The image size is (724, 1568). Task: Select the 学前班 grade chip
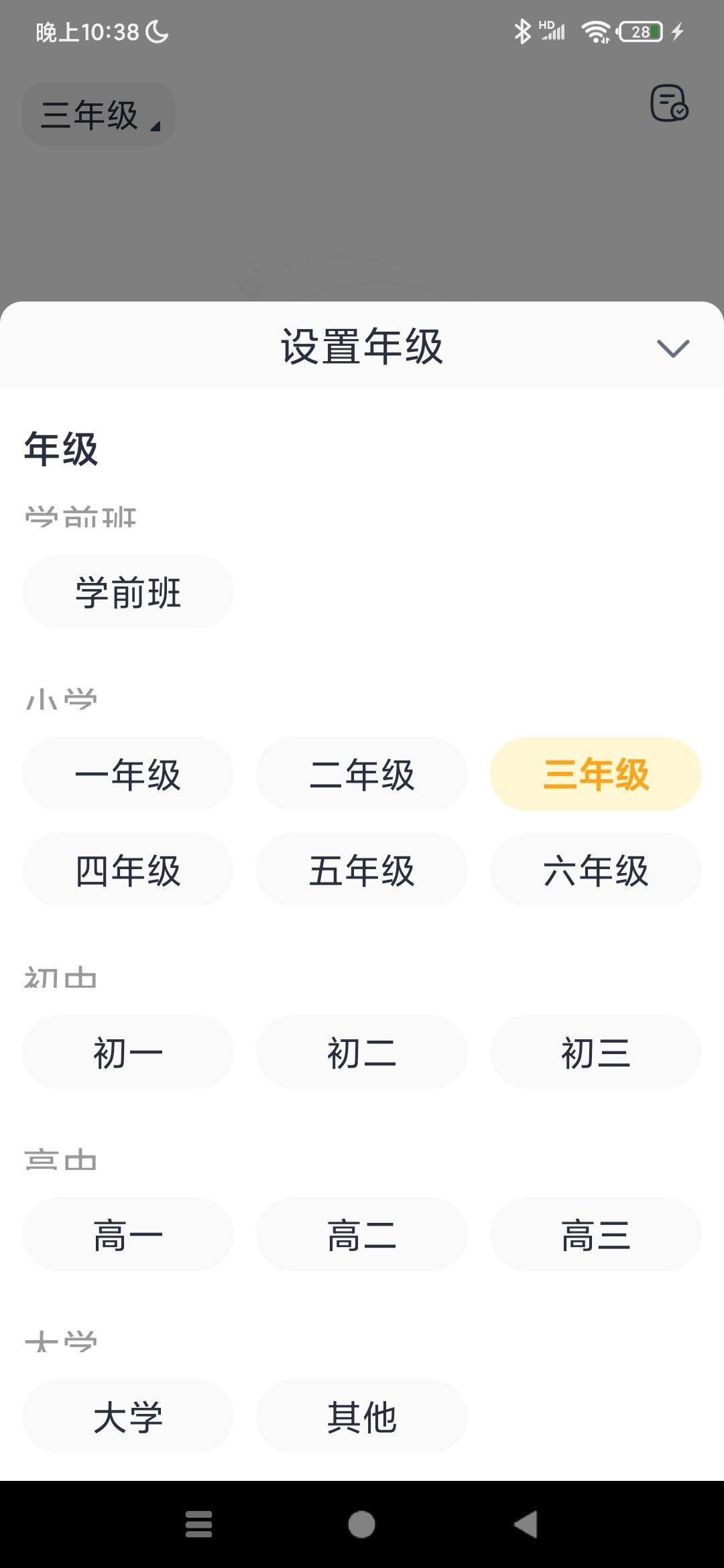(128, 592)
